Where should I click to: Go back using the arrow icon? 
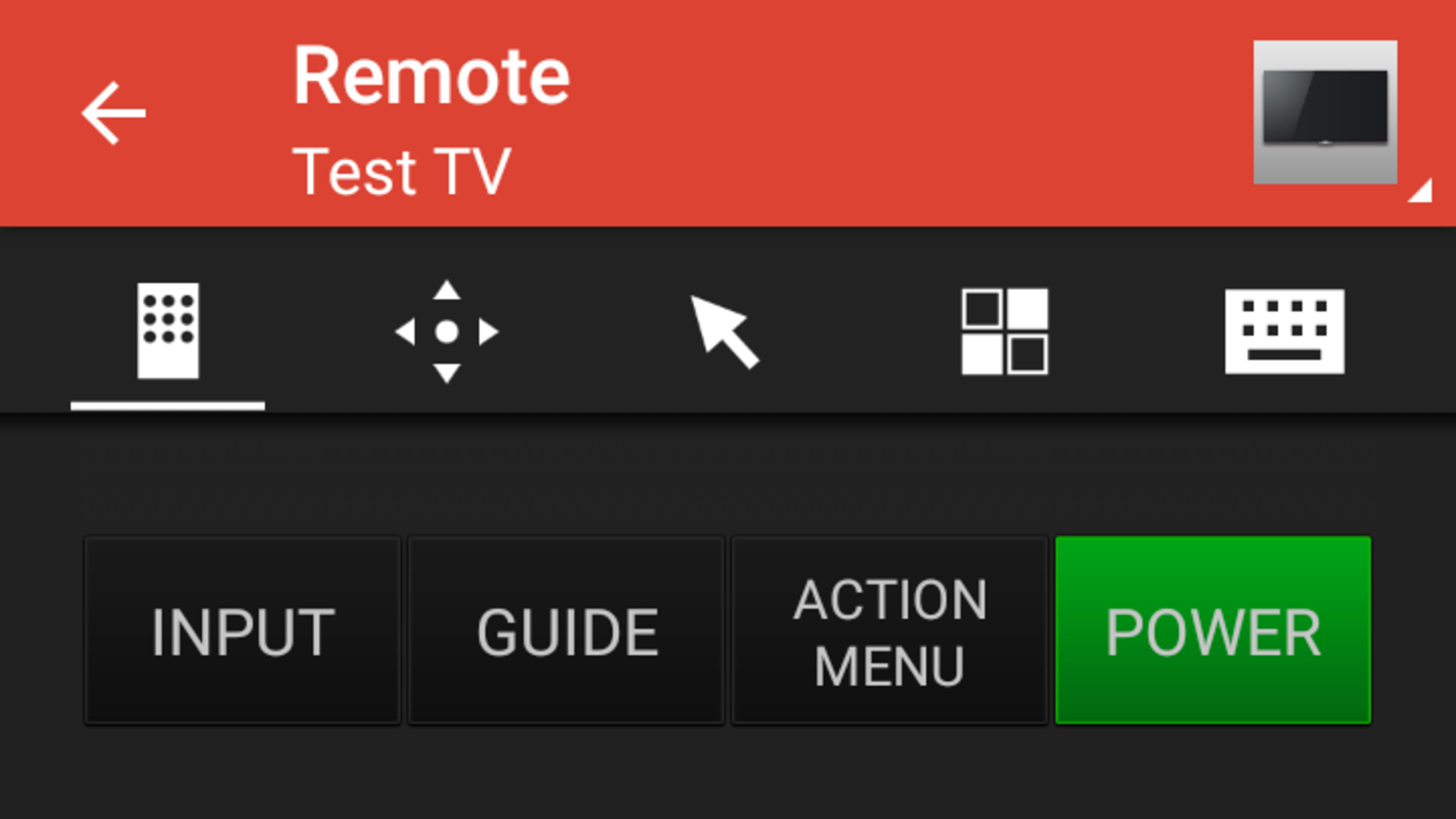click(114, 113)
